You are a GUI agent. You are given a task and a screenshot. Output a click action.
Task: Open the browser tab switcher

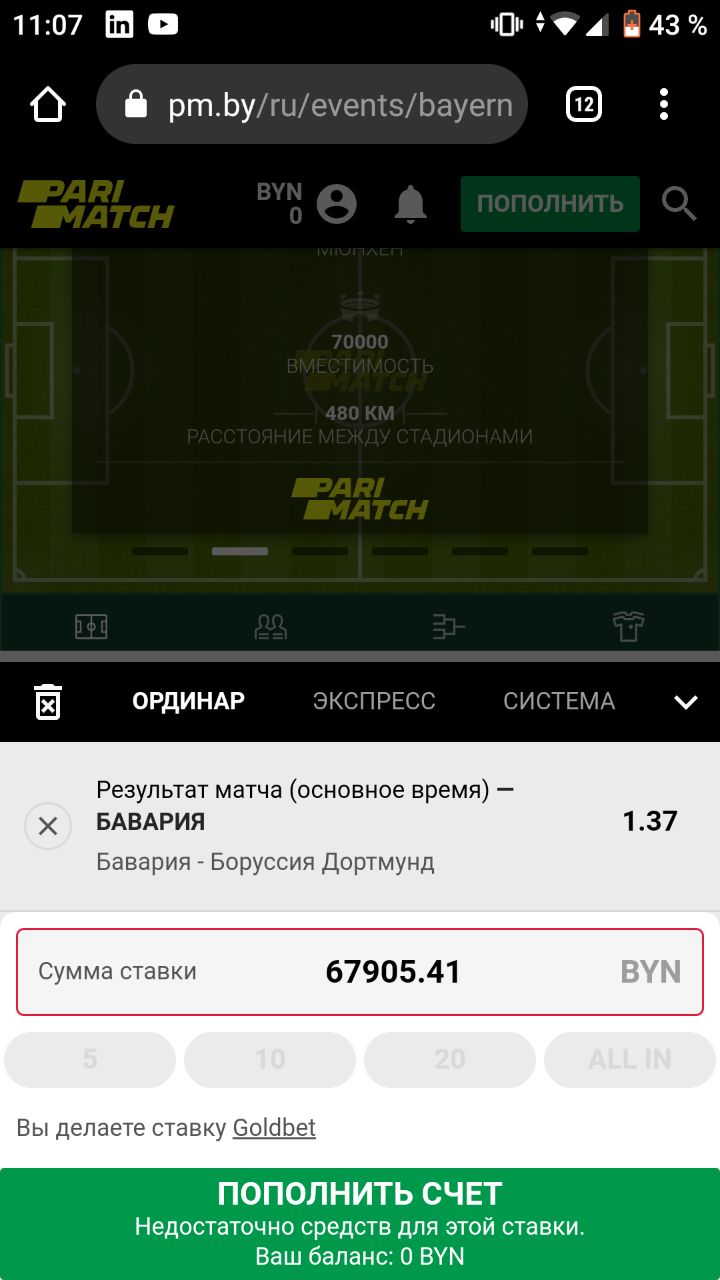[584, 104]
